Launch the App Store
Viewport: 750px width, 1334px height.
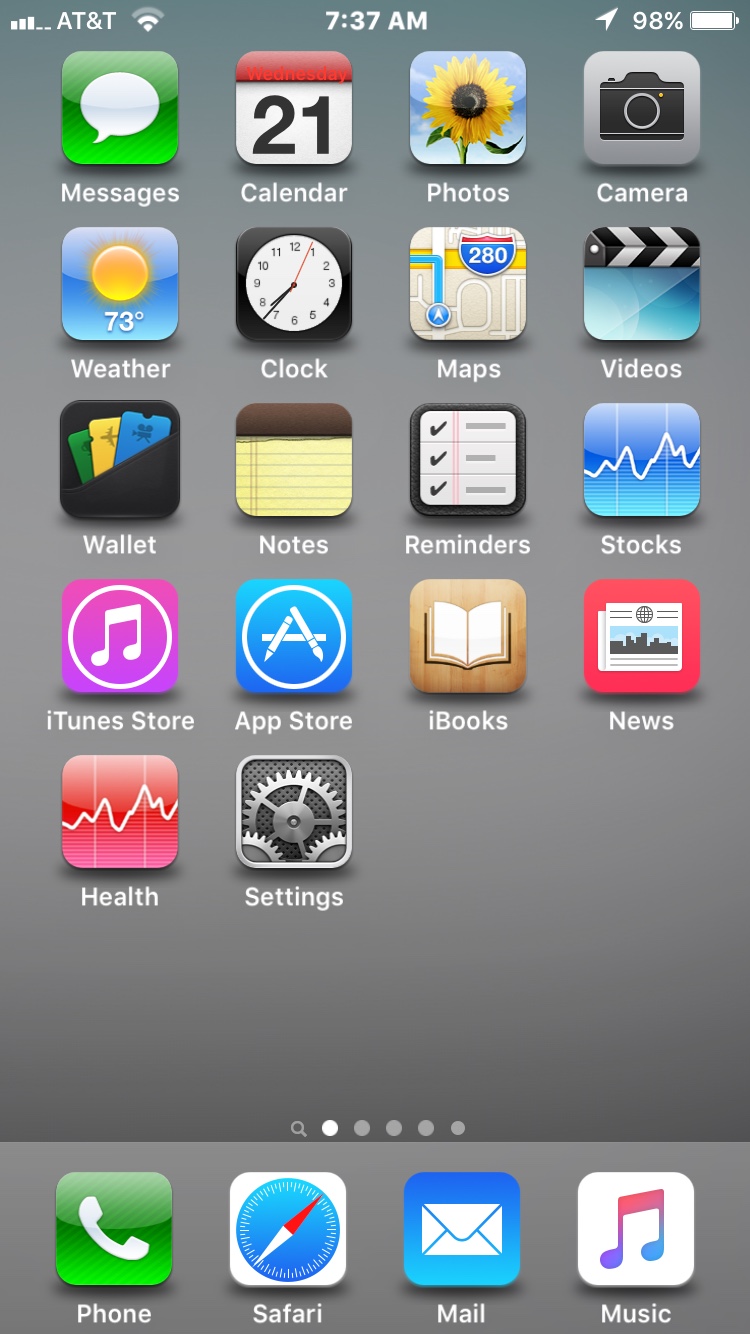[x=294, y=636]
